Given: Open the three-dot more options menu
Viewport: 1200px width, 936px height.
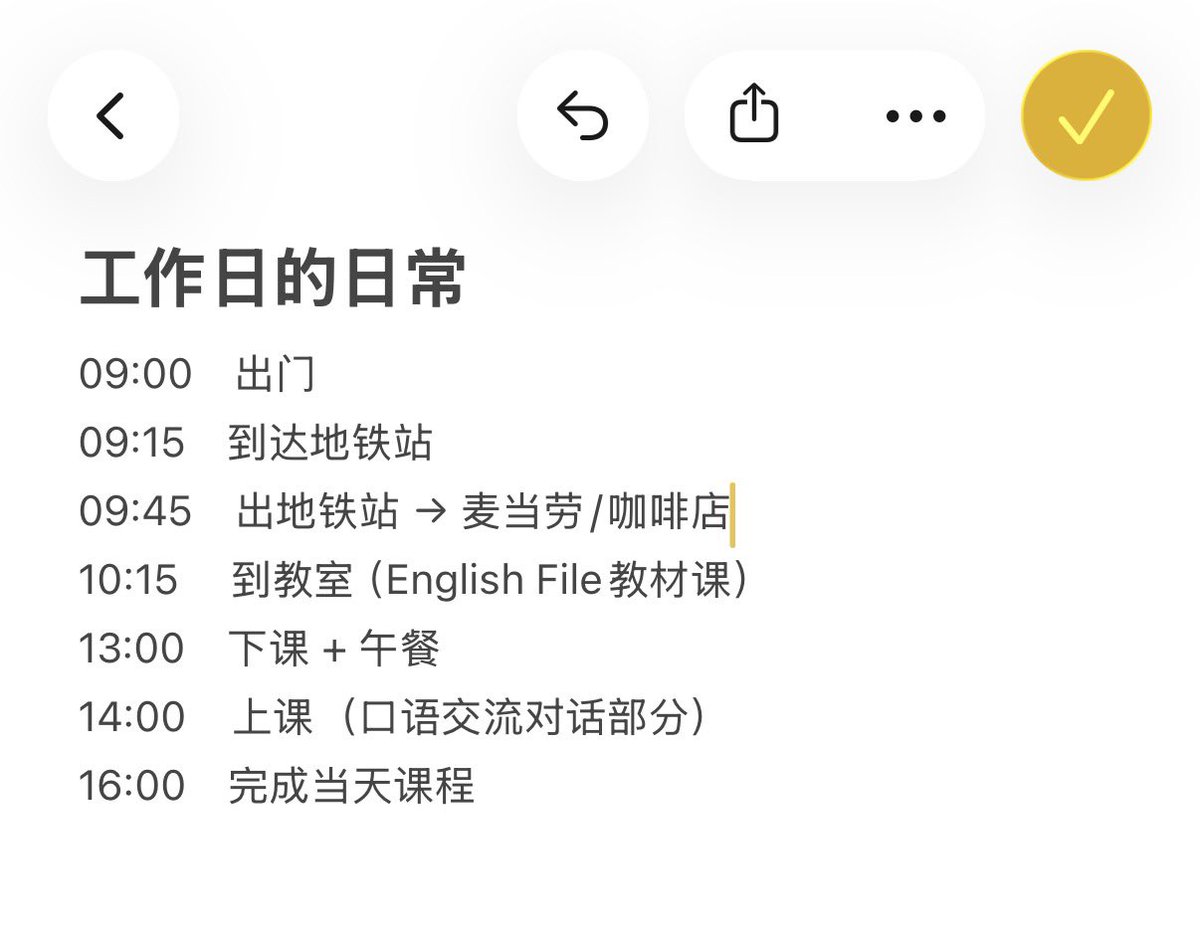Looking at the screenshot, I should click(915, 116).
